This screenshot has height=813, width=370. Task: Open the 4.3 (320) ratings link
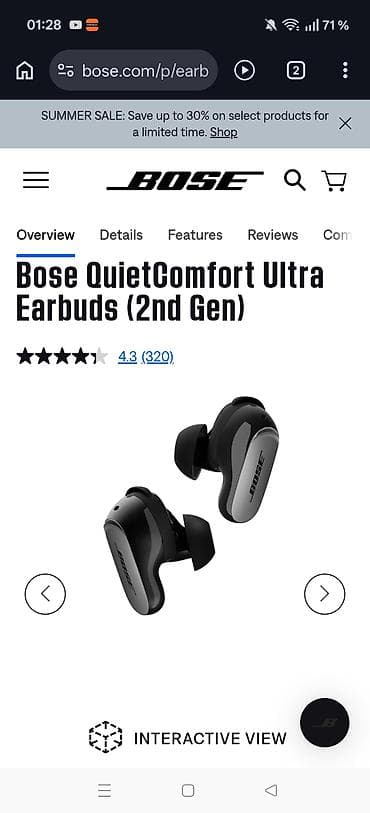[x=146, y=357]
